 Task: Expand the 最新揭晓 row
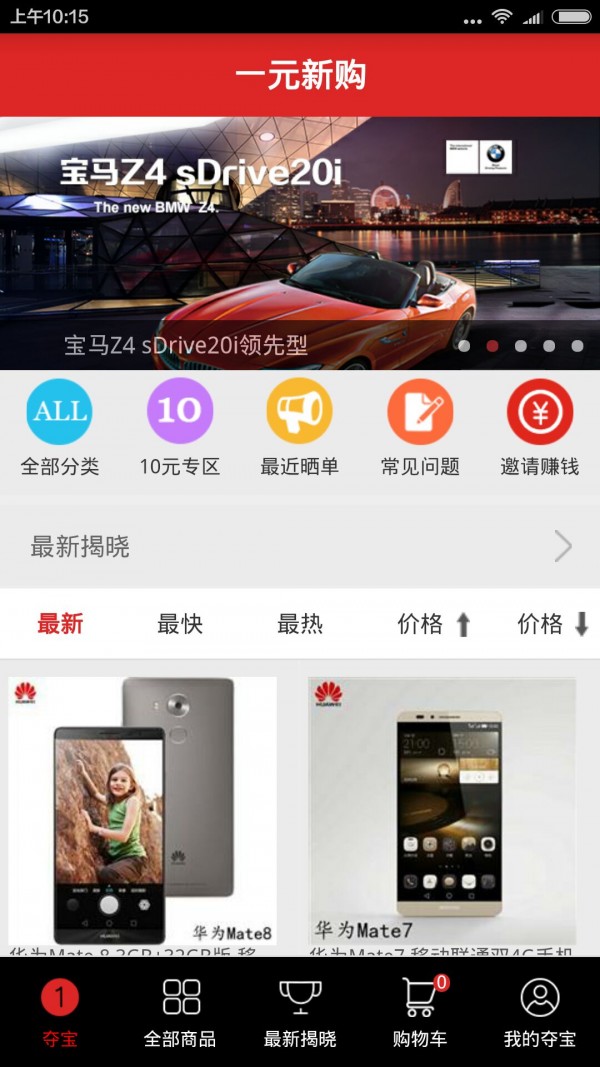pyautogui.click(x=300, y=547)
